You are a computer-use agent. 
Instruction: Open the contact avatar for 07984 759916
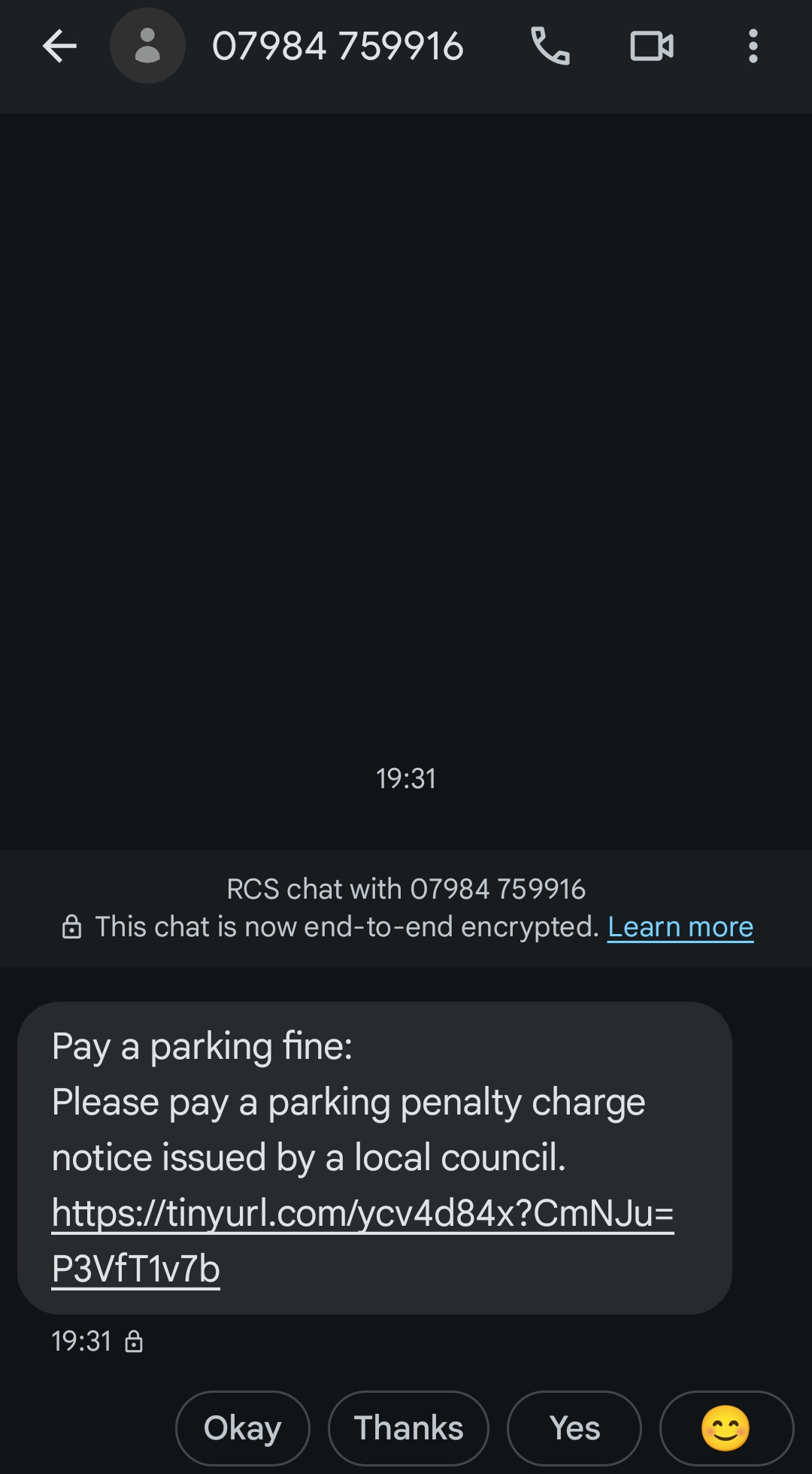point(147,46)
